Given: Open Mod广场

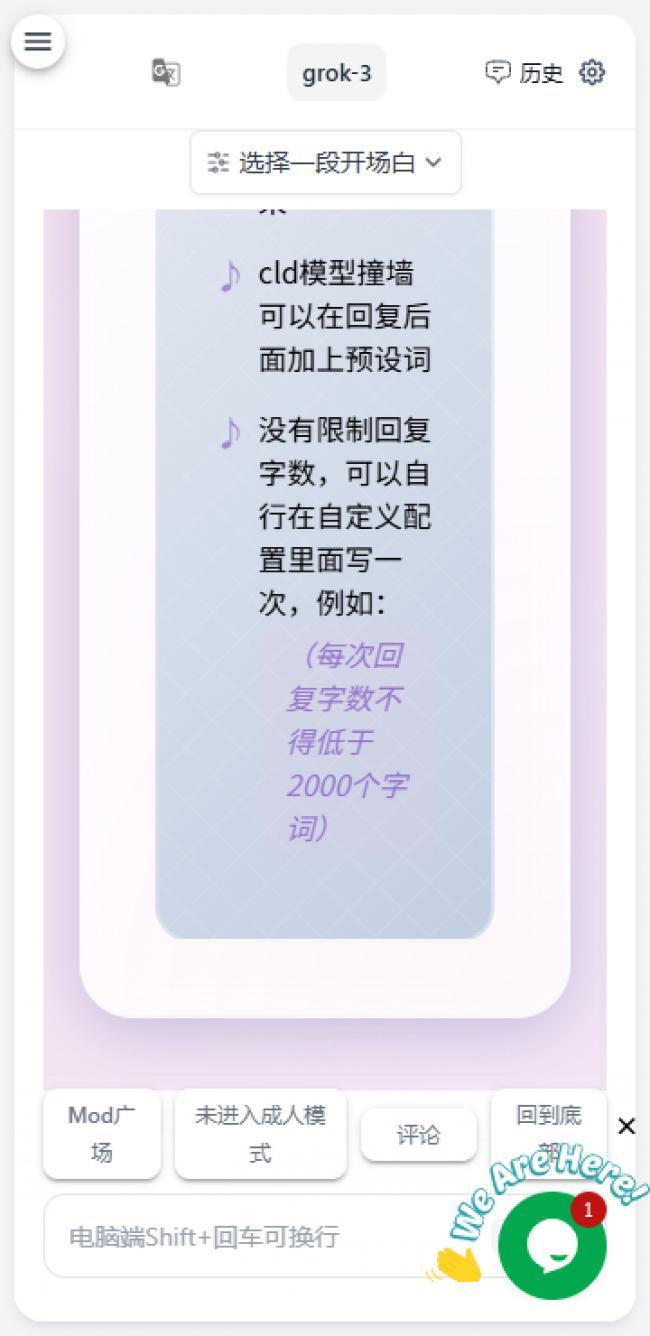Looking at the screenshot, I should click(x=102, y=1134).
